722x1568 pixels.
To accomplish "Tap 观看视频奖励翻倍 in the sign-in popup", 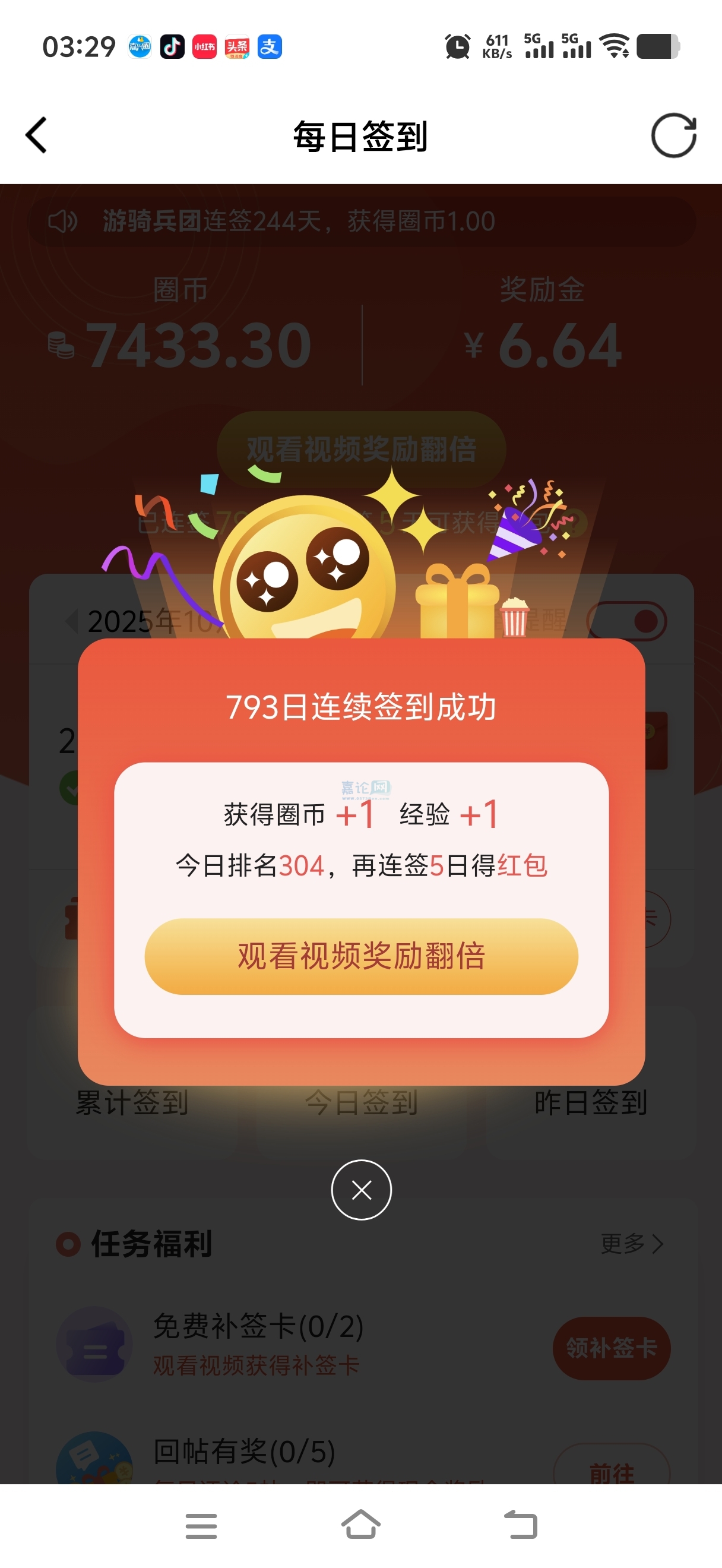I will pyautogui.click(x=360, y=956).
